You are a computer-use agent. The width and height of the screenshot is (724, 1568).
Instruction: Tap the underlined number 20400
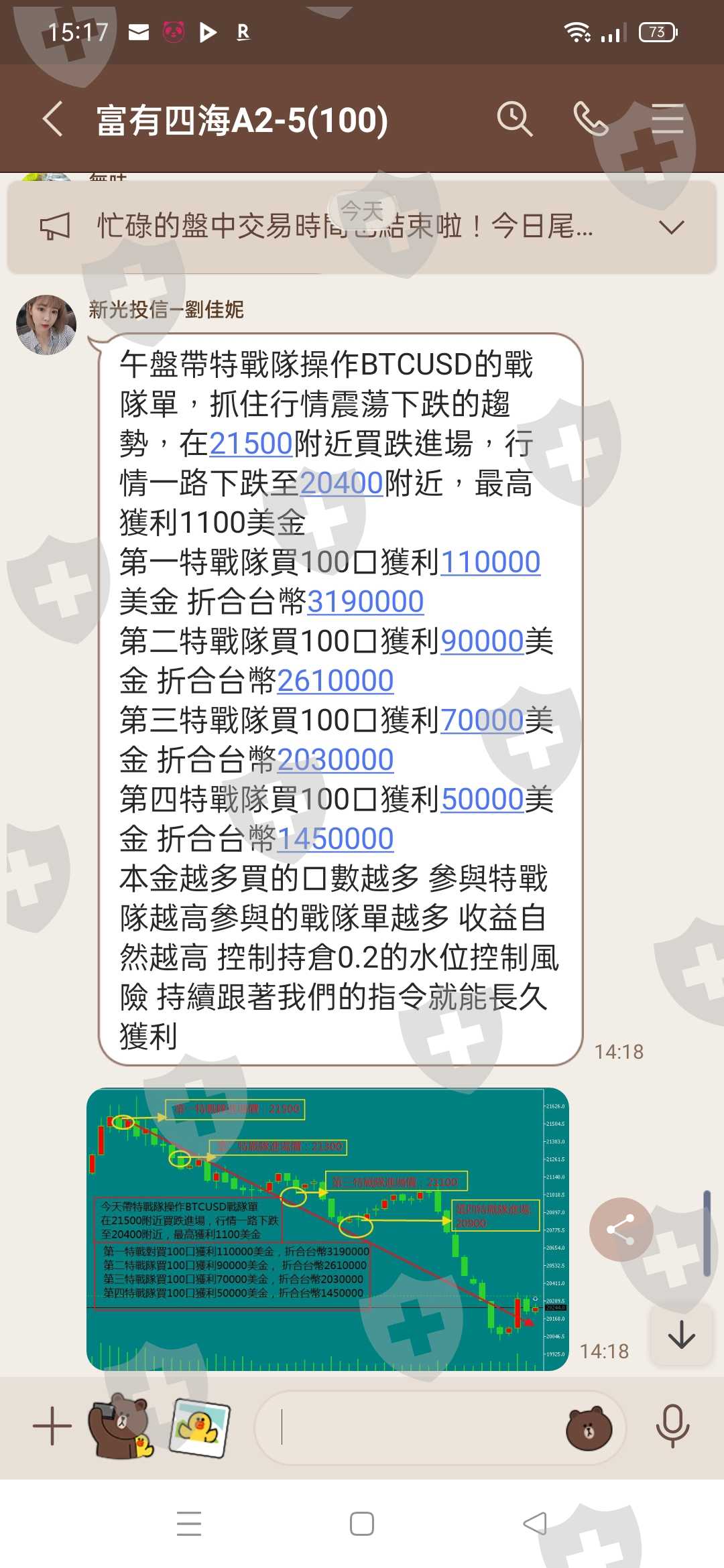341,483
